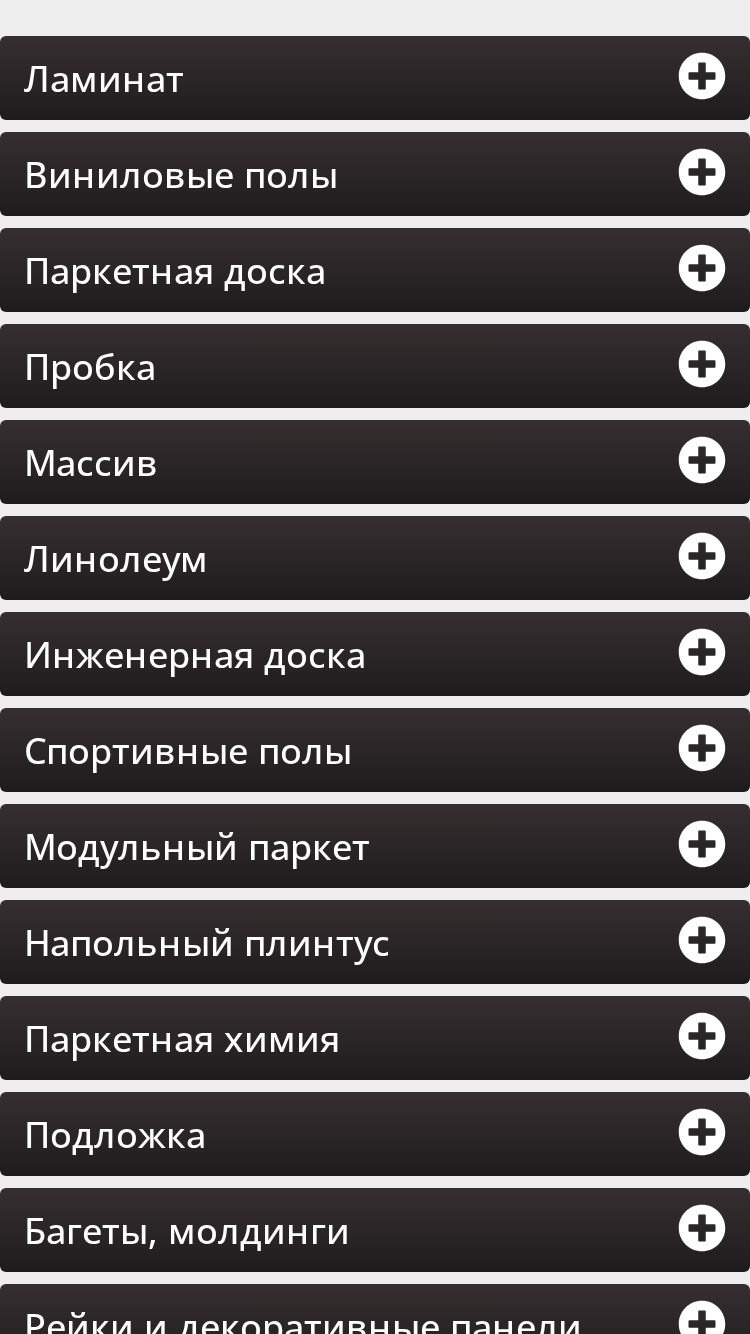The image size is (750, 1334).
Task: Open the Линолеум category
Action: click(375, 558)
